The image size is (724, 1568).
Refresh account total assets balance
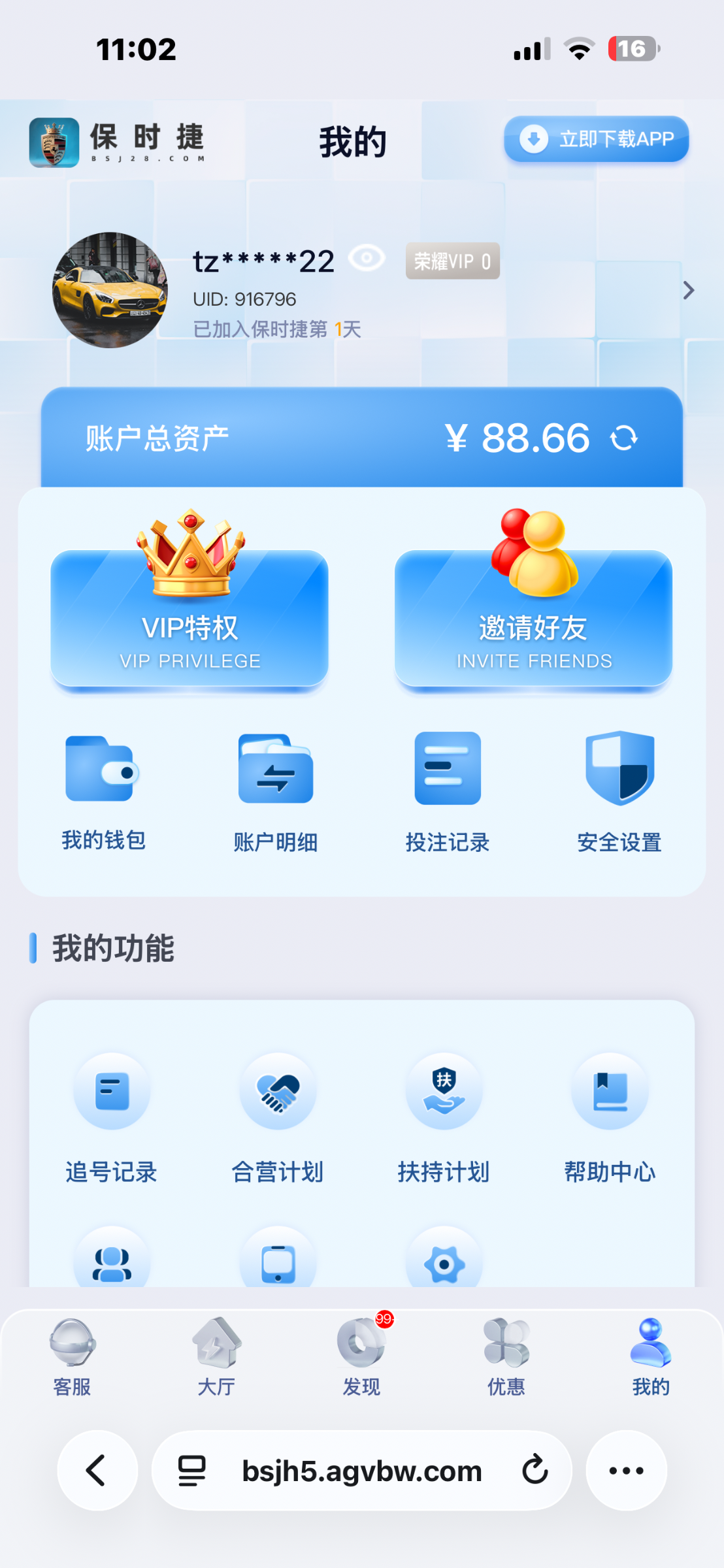coord(625,438)
